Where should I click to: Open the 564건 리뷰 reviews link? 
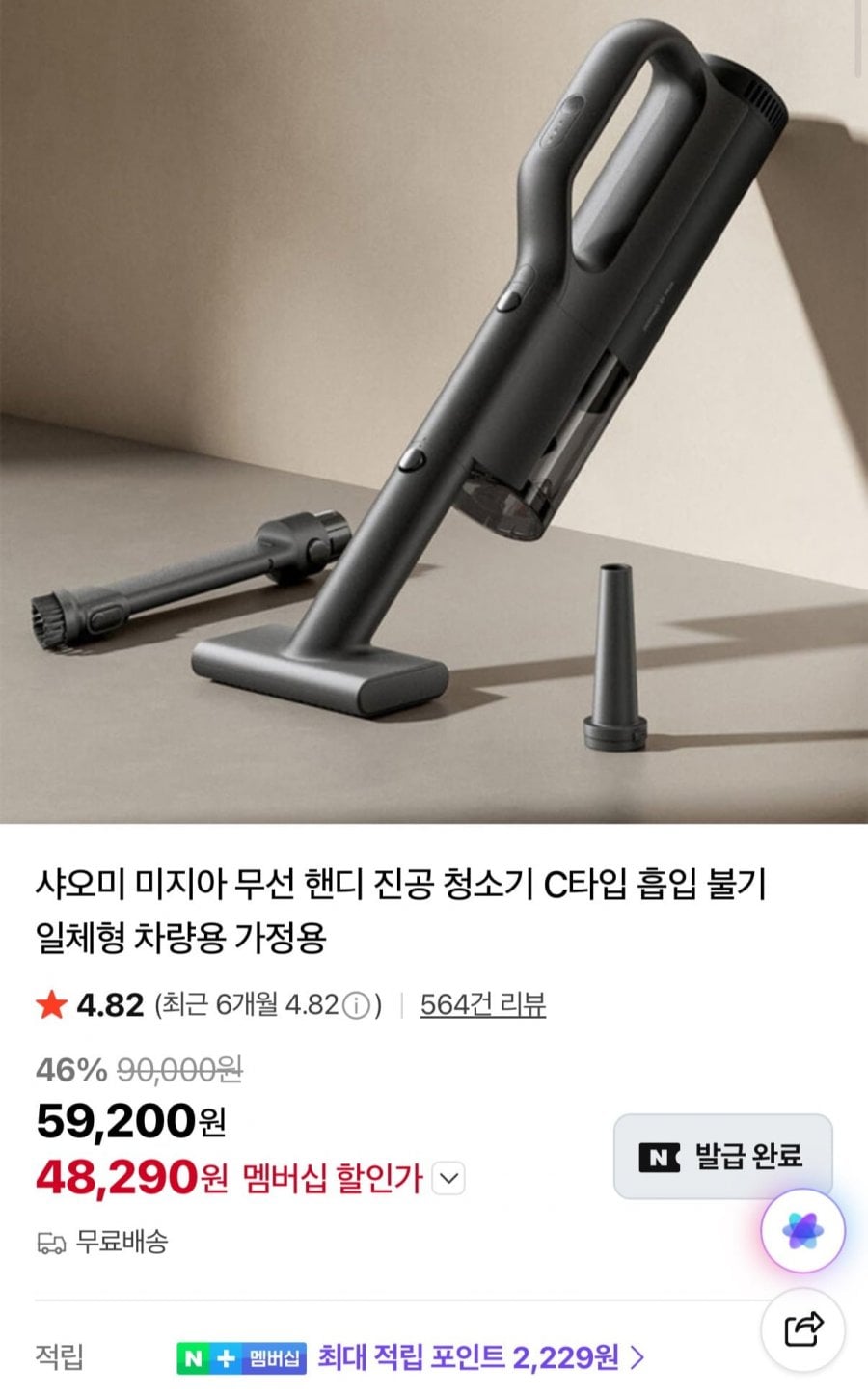point(482,1005)
